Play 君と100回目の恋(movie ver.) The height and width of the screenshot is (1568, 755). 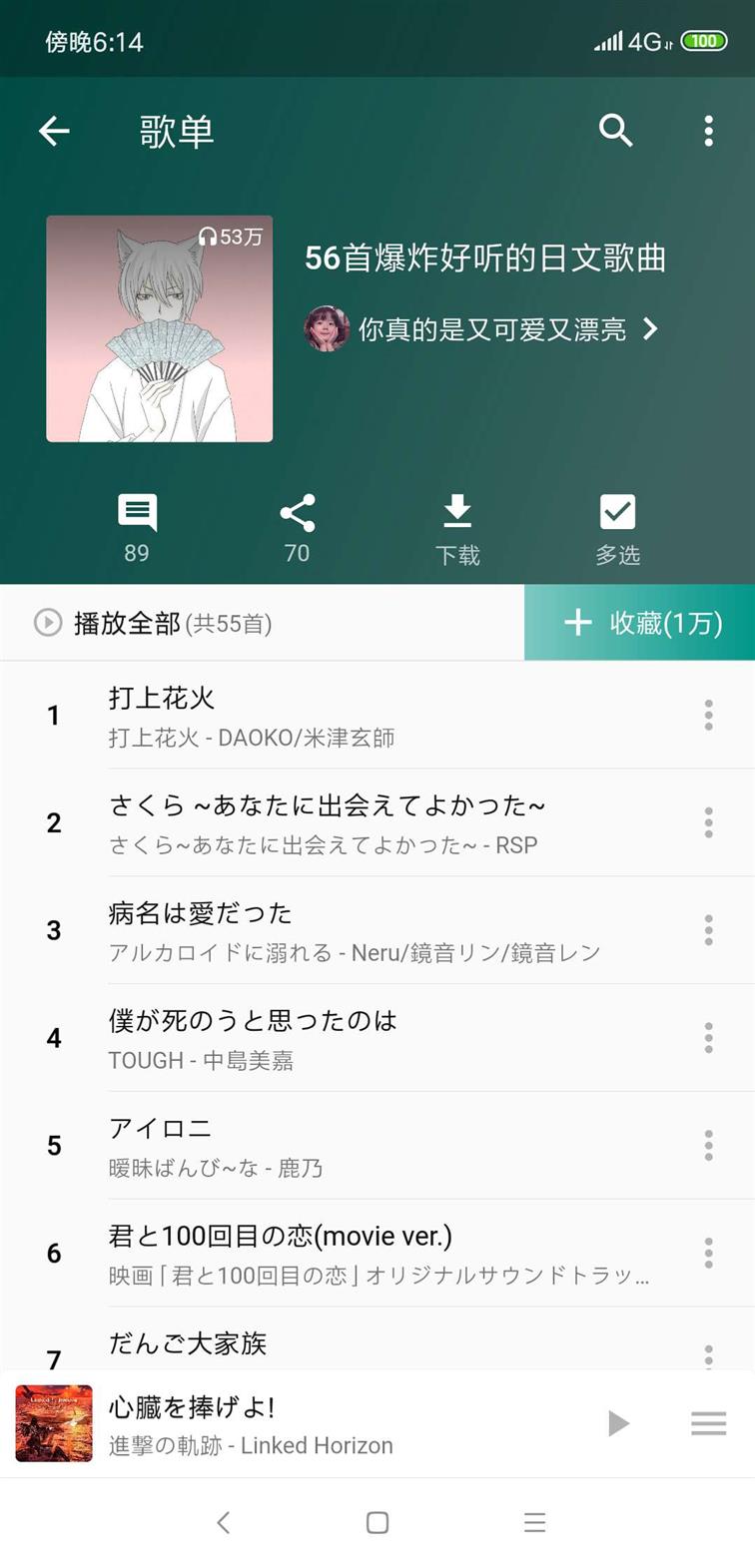click(x=350, y=1254)
